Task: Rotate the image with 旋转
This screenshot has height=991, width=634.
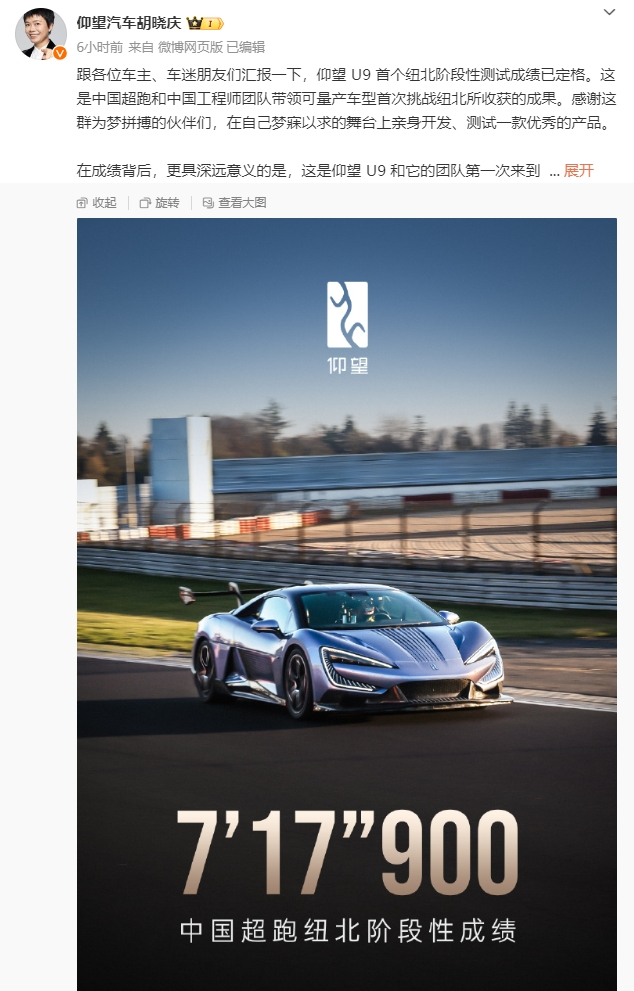Action: (x=160, y=202)
